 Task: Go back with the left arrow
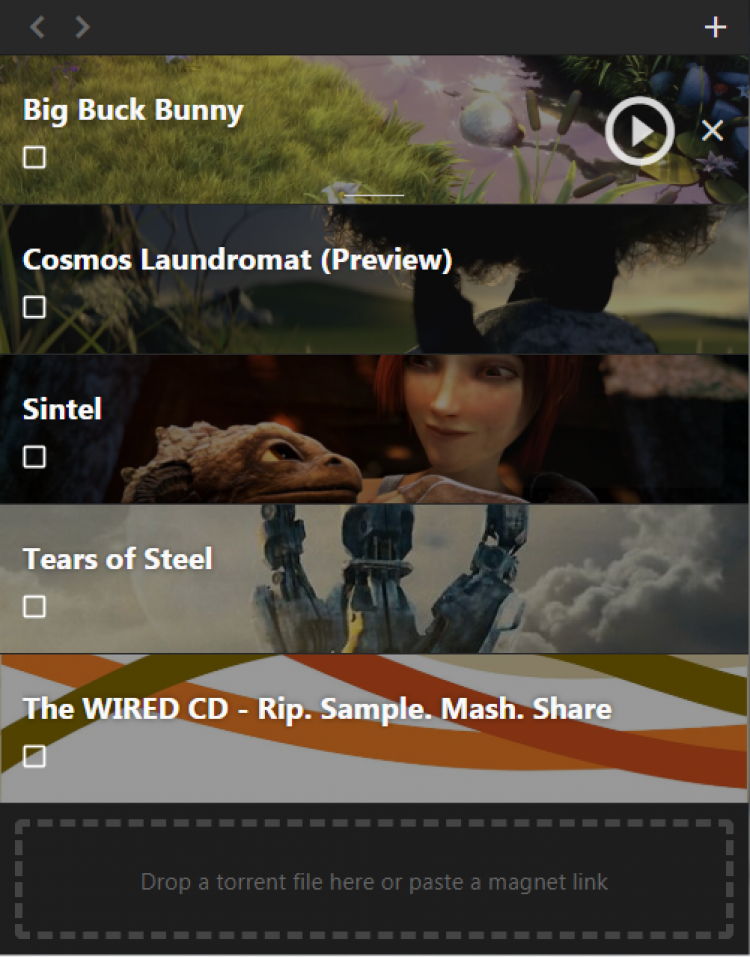37,27
